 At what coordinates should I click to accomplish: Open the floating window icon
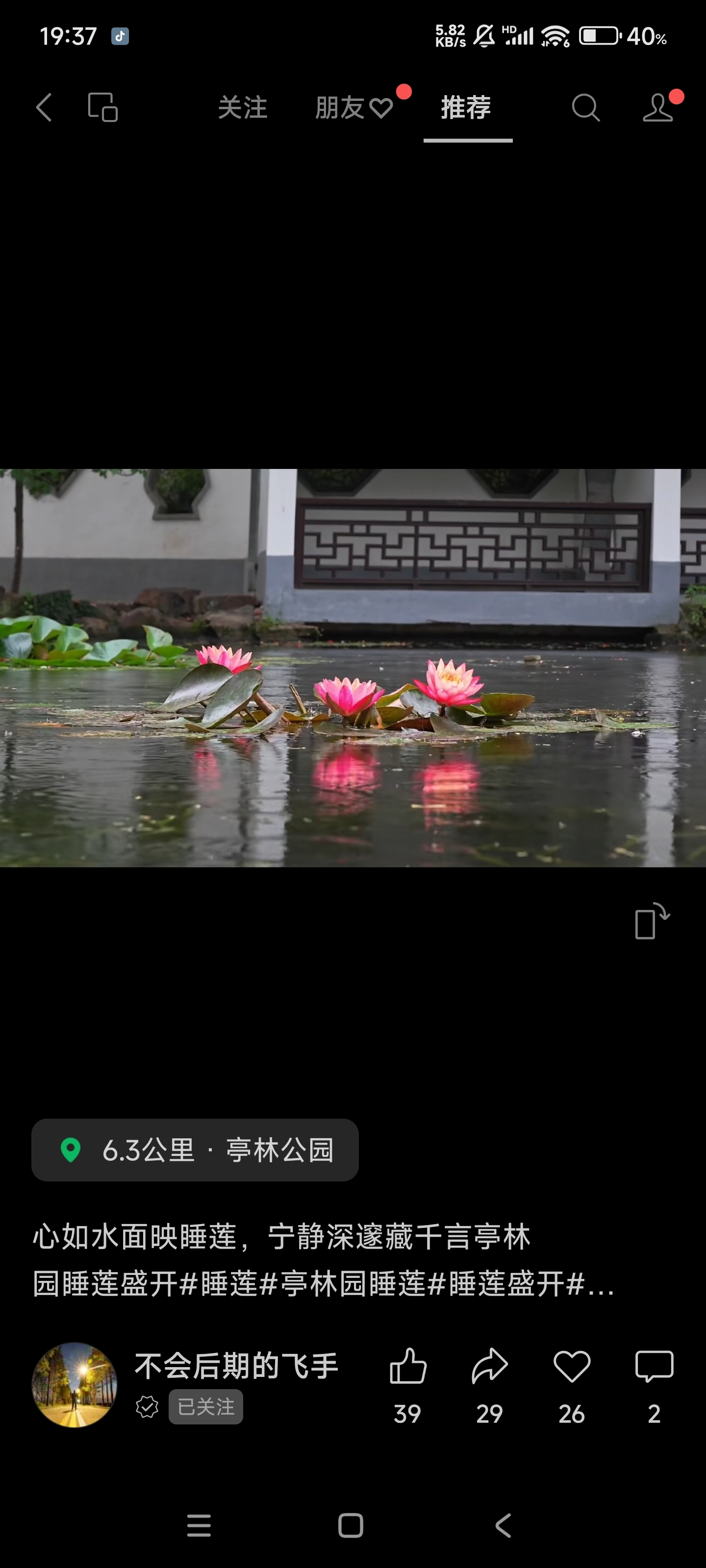(103, 108)
